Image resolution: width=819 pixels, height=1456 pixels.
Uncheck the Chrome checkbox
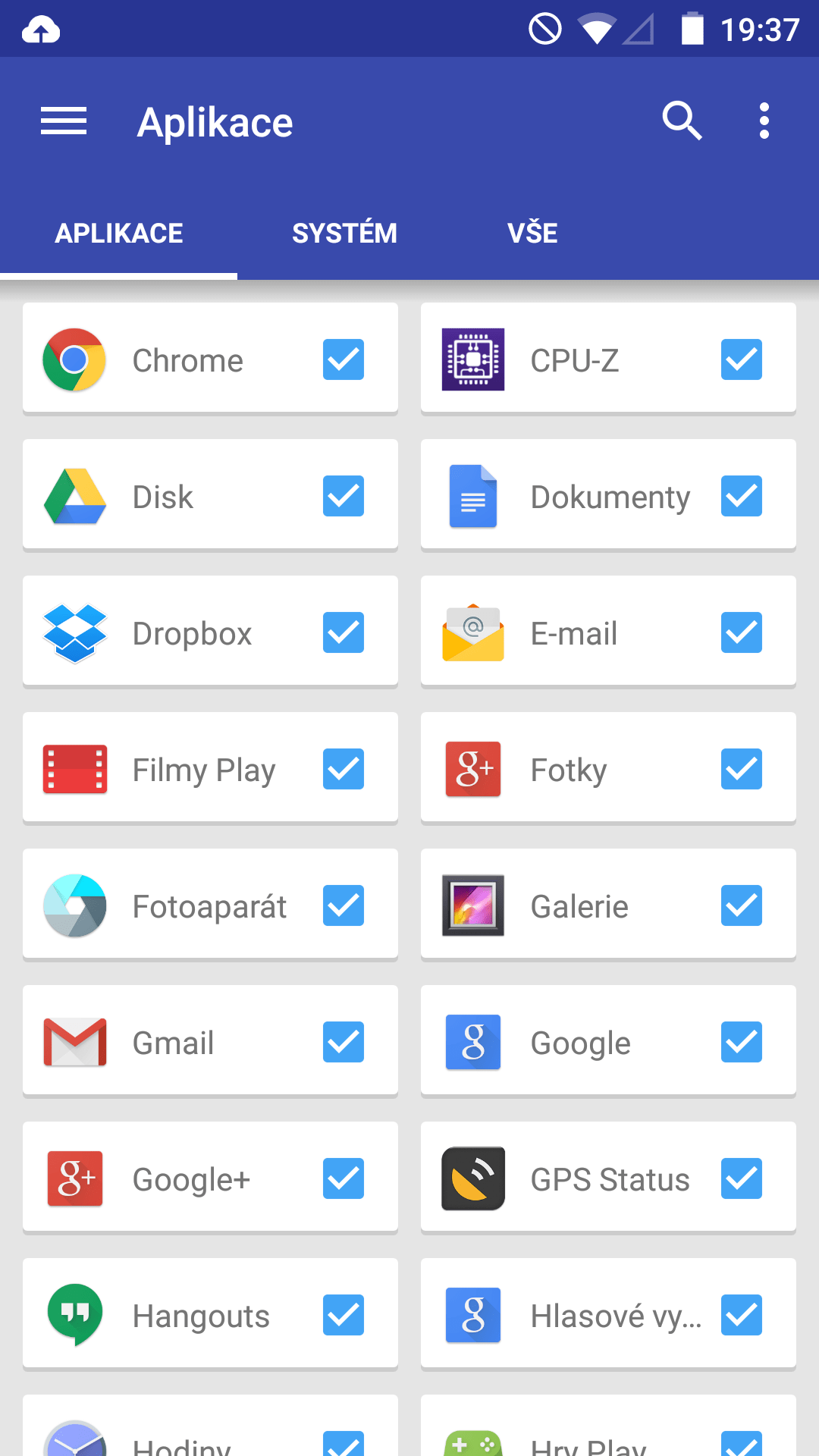[x=344, y=359]
